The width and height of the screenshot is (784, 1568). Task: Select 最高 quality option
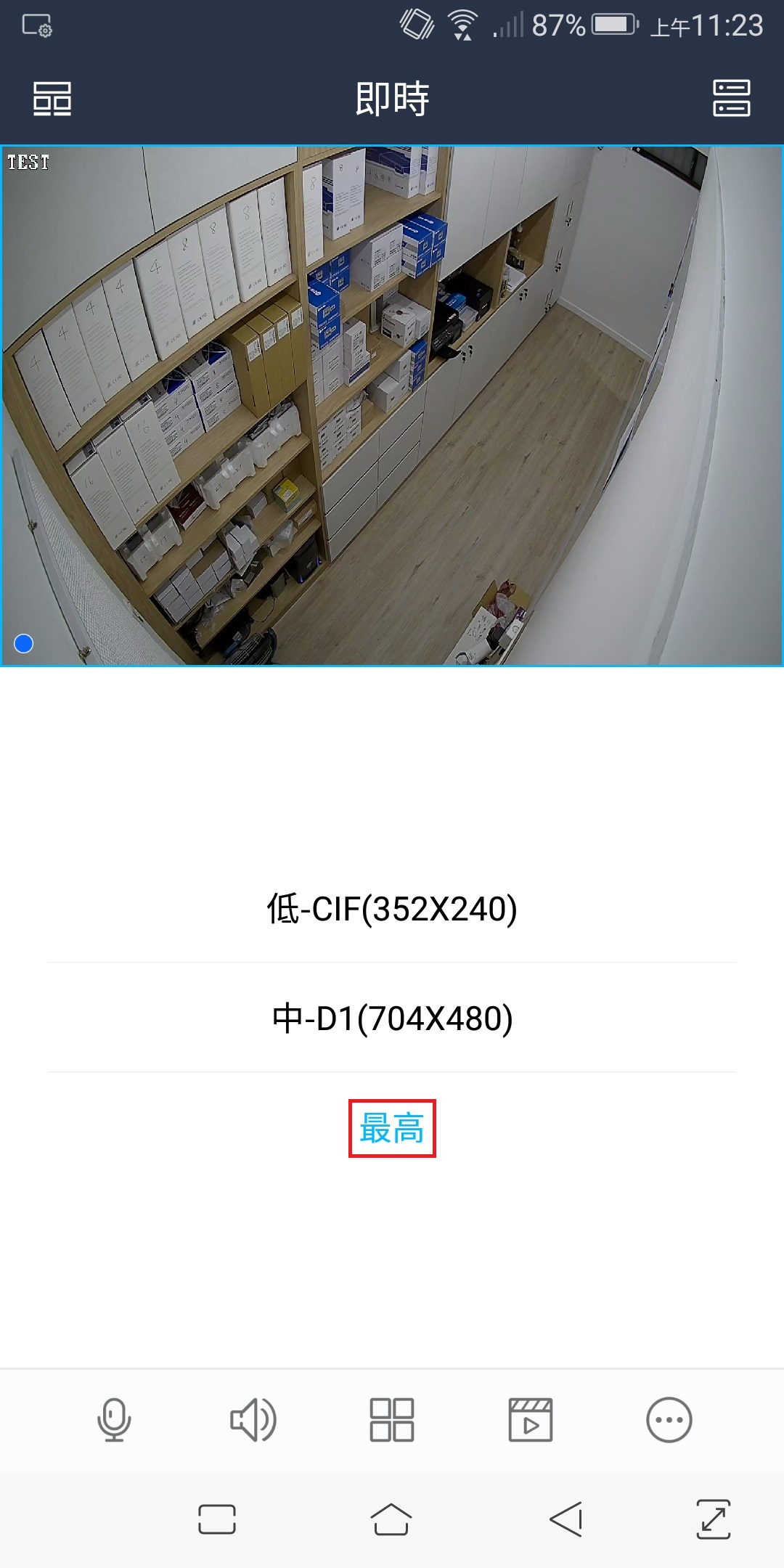coord(392,1129)
